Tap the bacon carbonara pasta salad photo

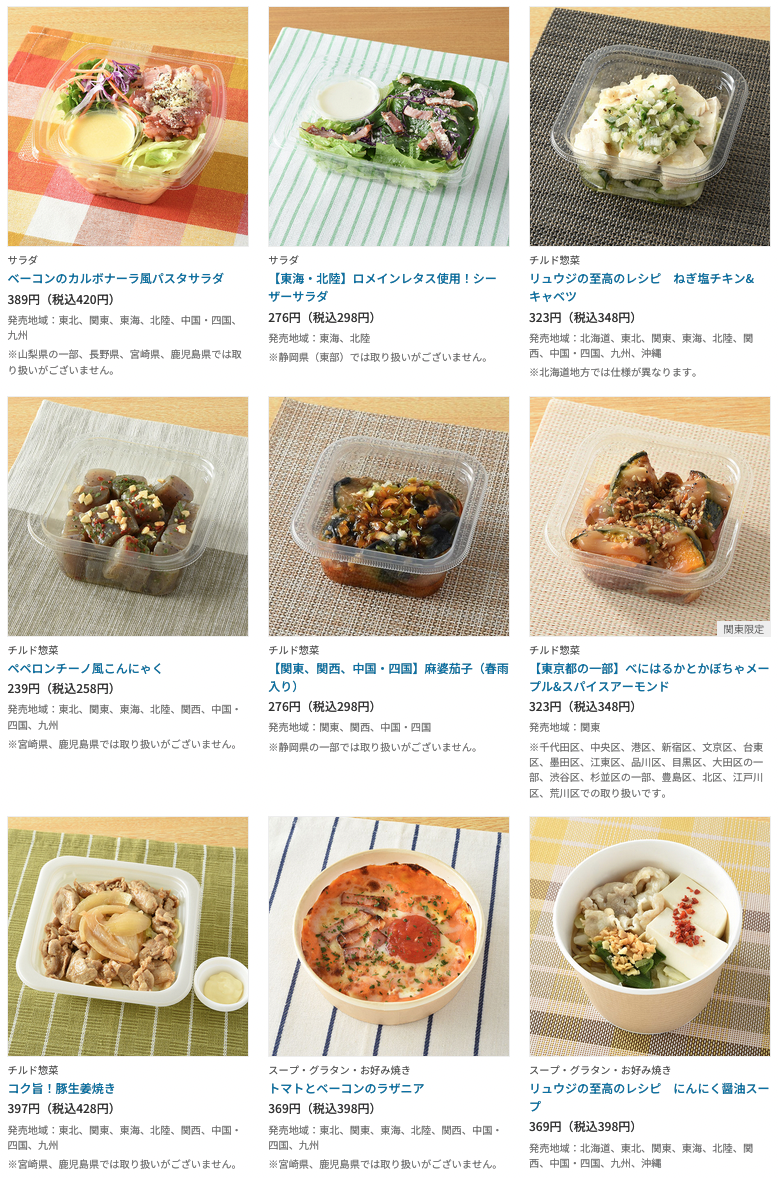(128, 126)
